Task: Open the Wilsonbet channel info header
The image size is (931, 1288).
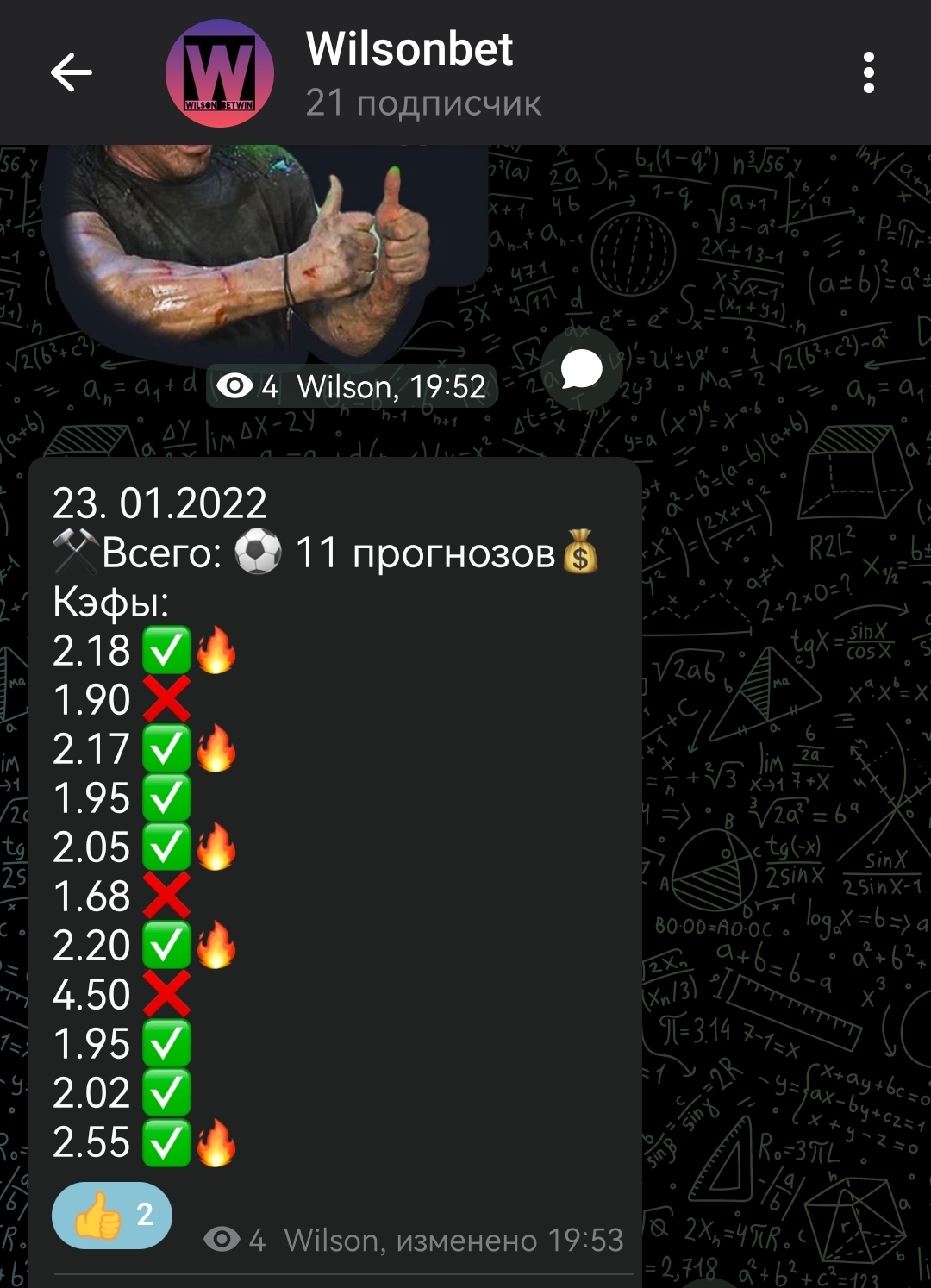Action: tap(409, 72)
